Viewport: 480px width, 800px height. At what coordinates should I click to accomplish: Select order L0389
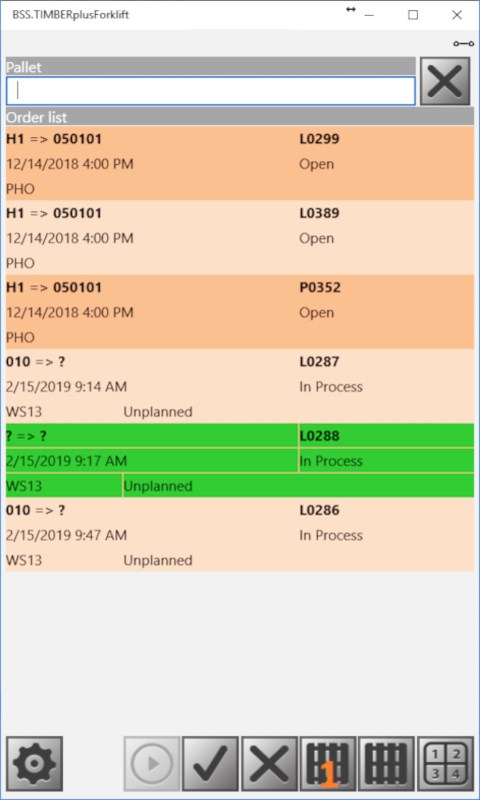(x=240, y=238)
